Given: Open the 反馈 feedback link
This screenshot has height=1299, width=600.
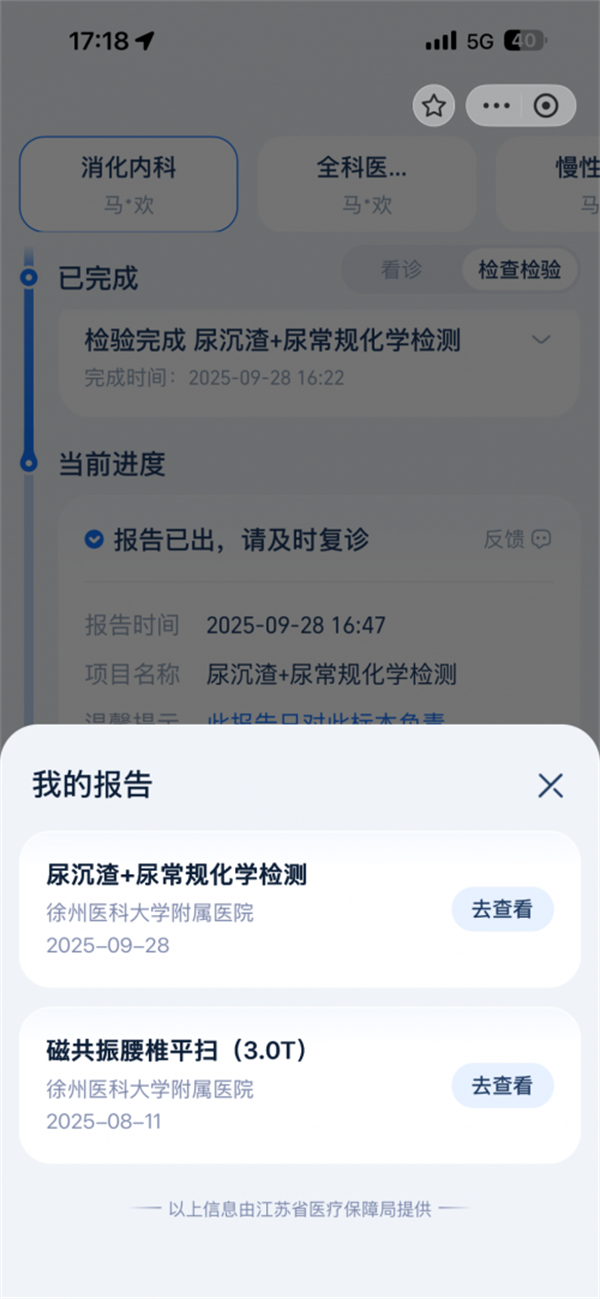Looking at the screenshot, I should pyautogui.click(x=517, y=539).
